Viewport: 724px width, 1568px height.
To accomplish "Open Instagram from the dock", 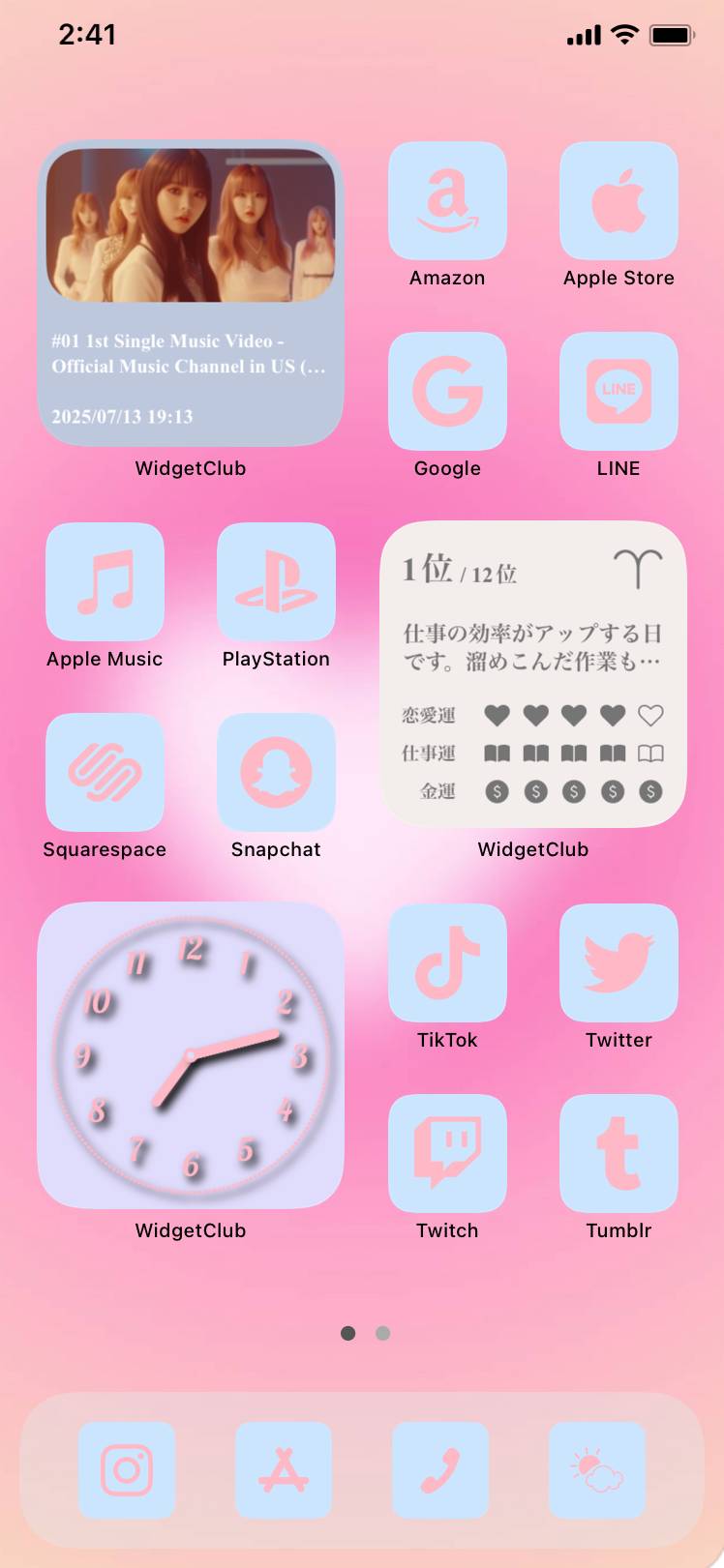I will pyautogui.click(x=127, y=1470).
